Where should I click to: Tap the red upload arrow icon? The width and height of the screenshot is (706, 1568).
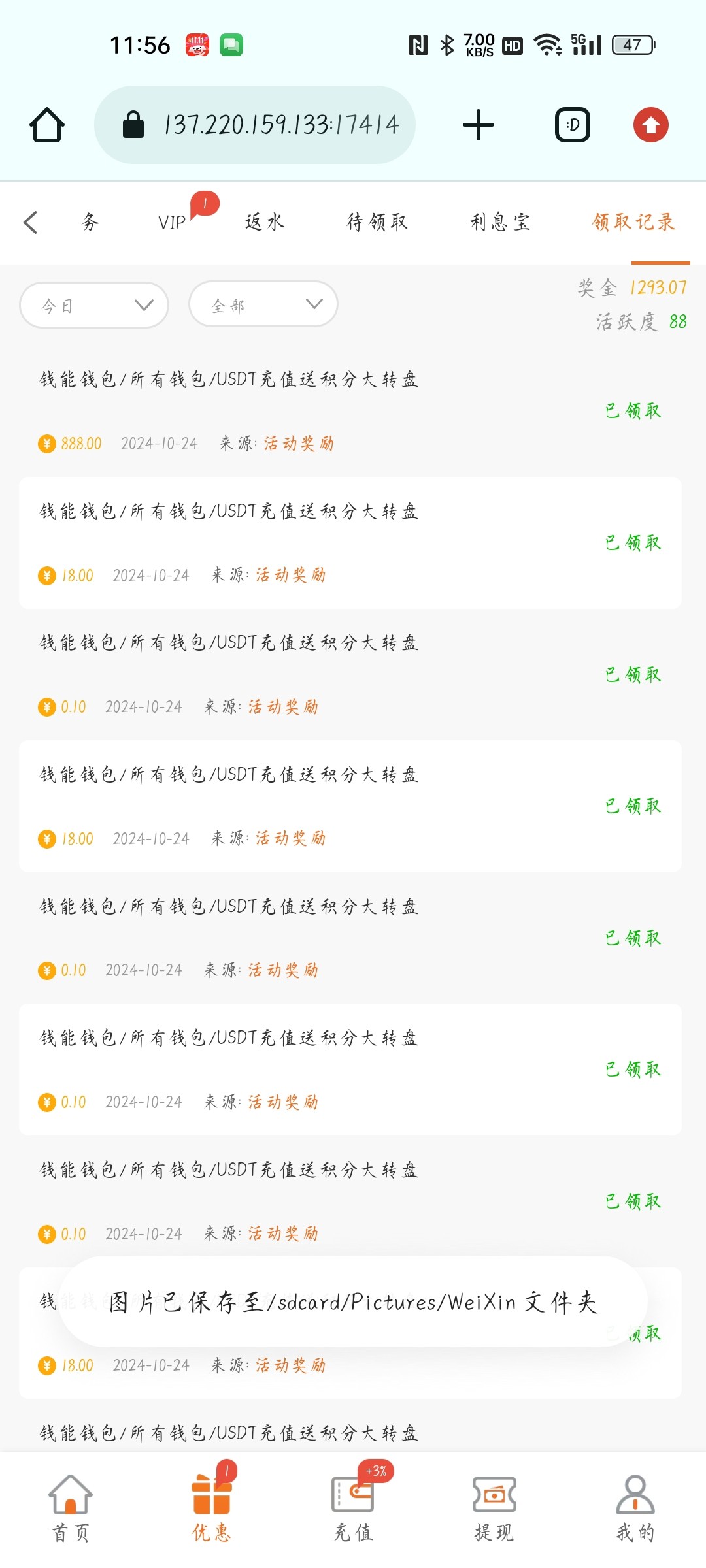pyautogui.click(x=651, y=125)
